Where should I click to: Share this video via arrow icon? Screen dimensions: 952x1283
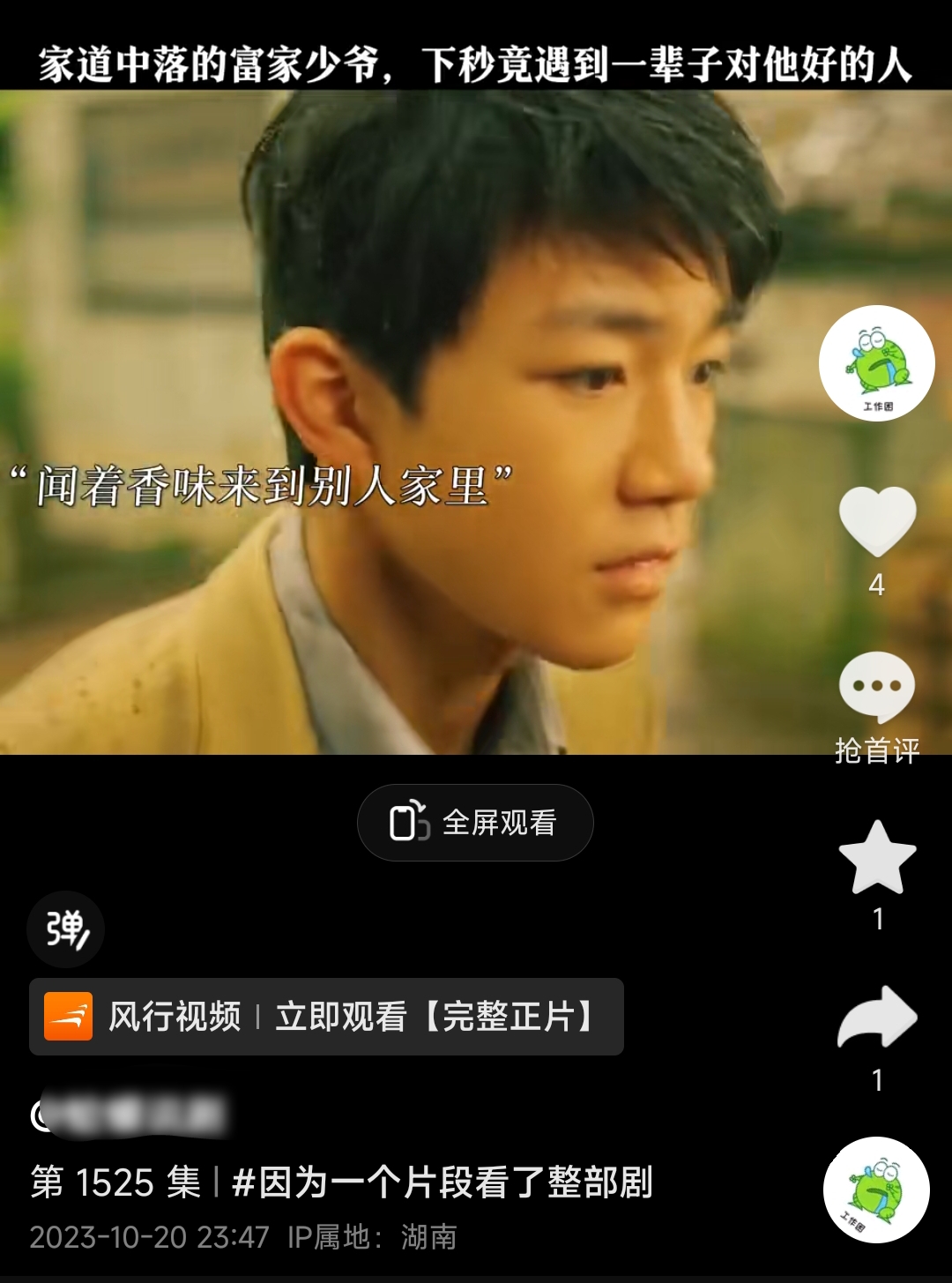[x=877, y=1018]
